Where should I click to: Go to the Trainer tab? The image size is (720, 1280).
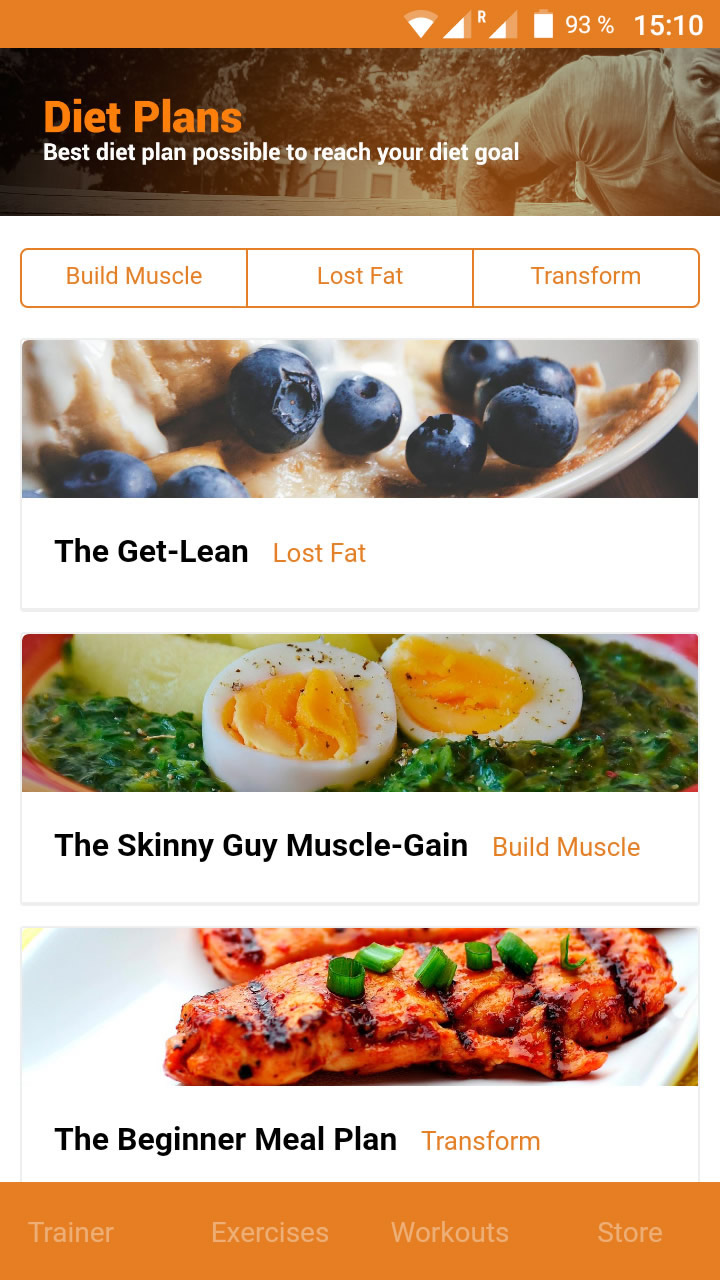71,1232
